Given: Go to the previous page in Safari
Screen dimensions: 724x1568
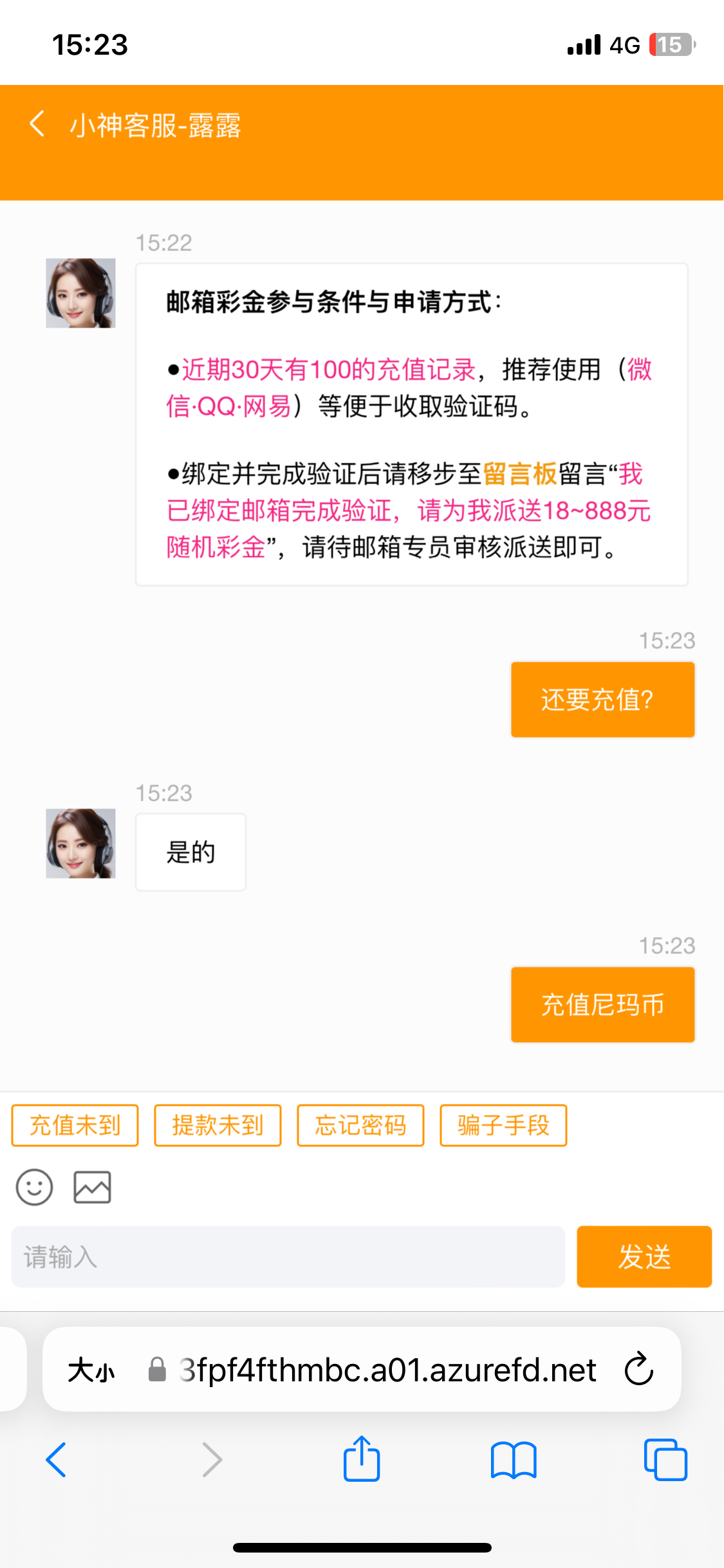Looking at the screenshot, I should (x=57, y=1460).
